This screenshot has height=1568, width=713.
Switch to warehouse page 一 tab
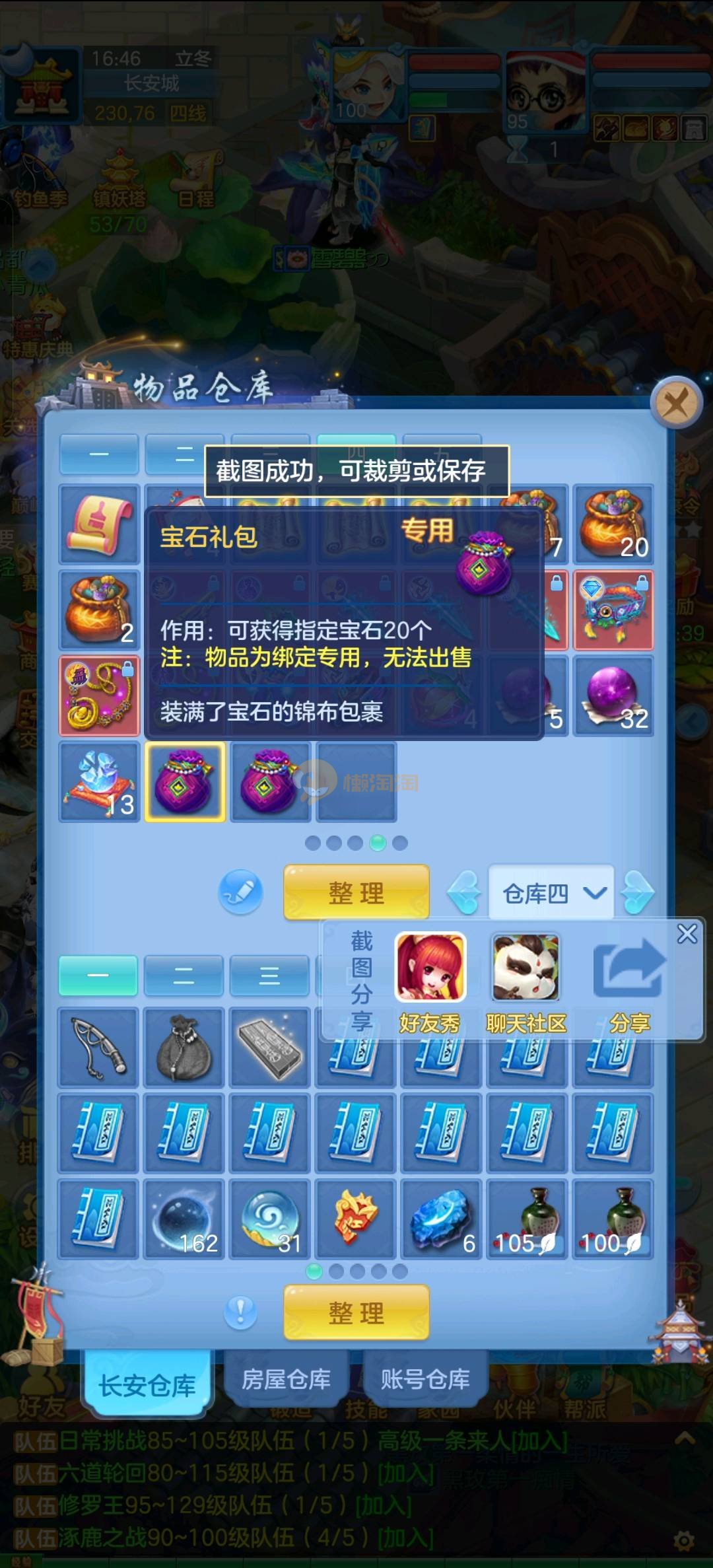(99, 454)
